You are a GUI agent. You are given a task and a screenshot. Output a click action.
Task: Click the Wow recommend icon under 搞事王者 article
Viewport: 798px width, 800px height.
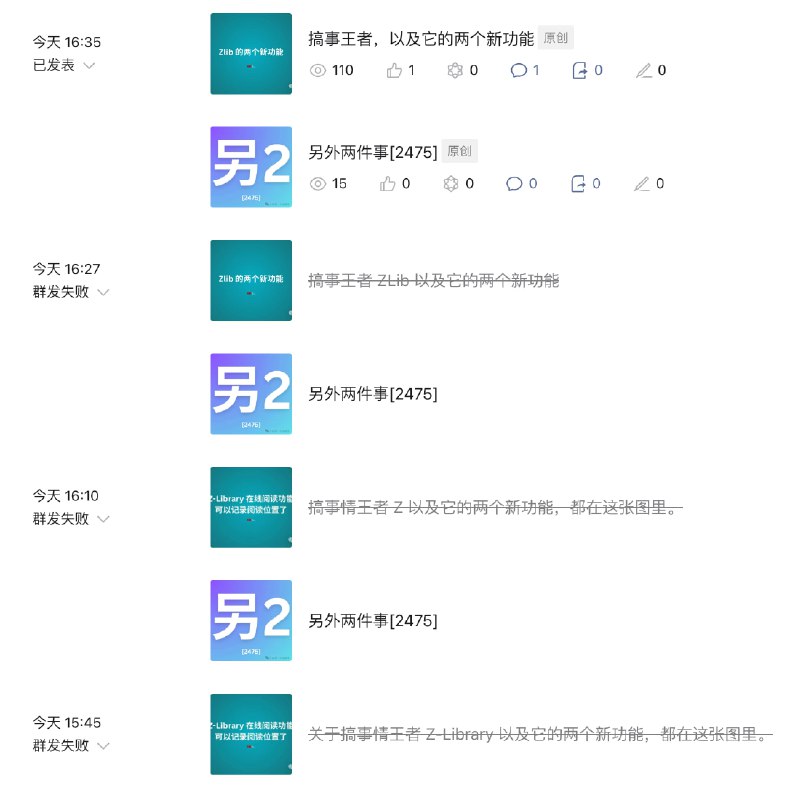tap(454, 70)
